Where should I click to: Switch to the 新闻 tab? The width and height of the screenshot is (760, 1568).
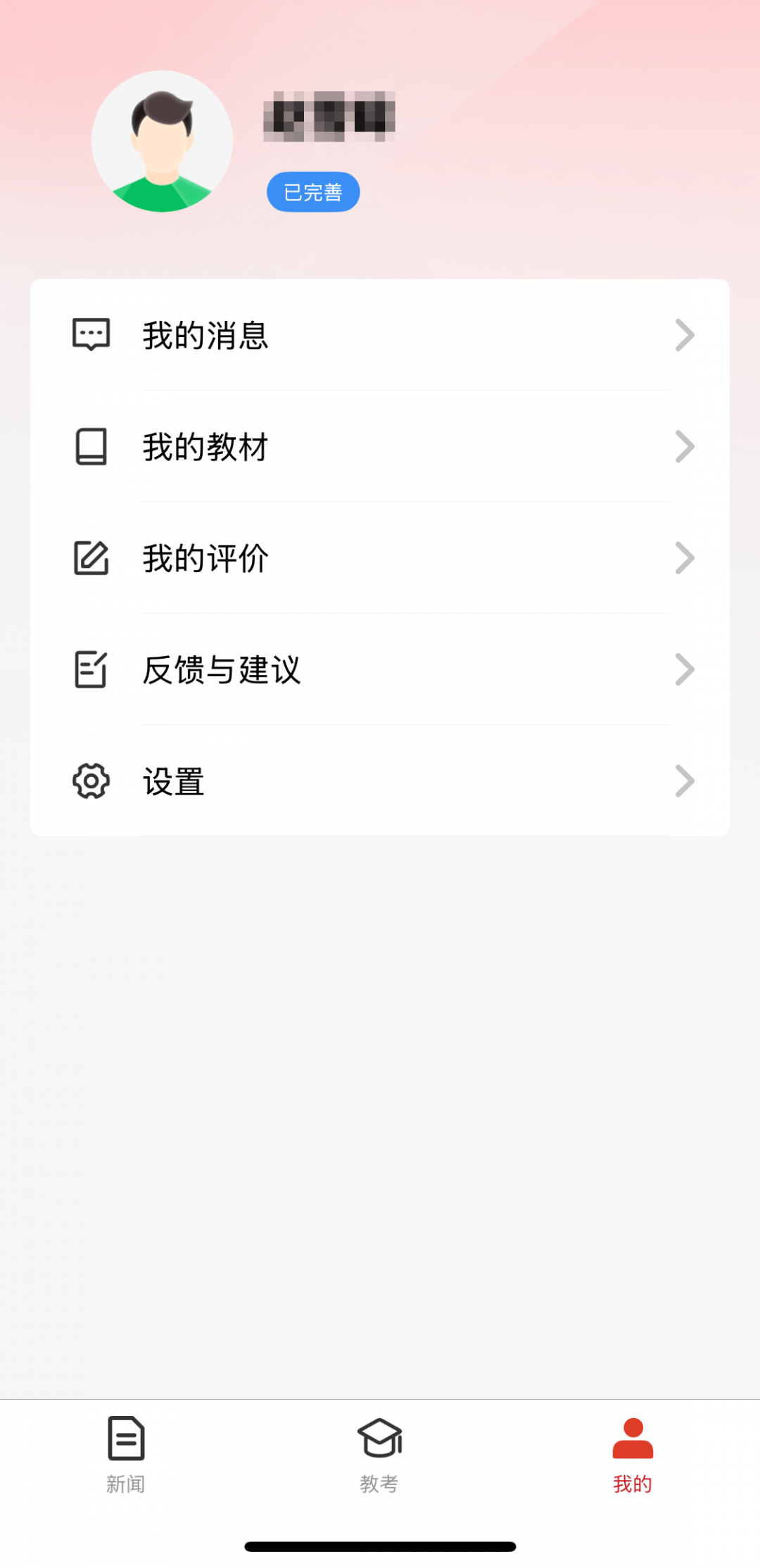[126, 1454]
